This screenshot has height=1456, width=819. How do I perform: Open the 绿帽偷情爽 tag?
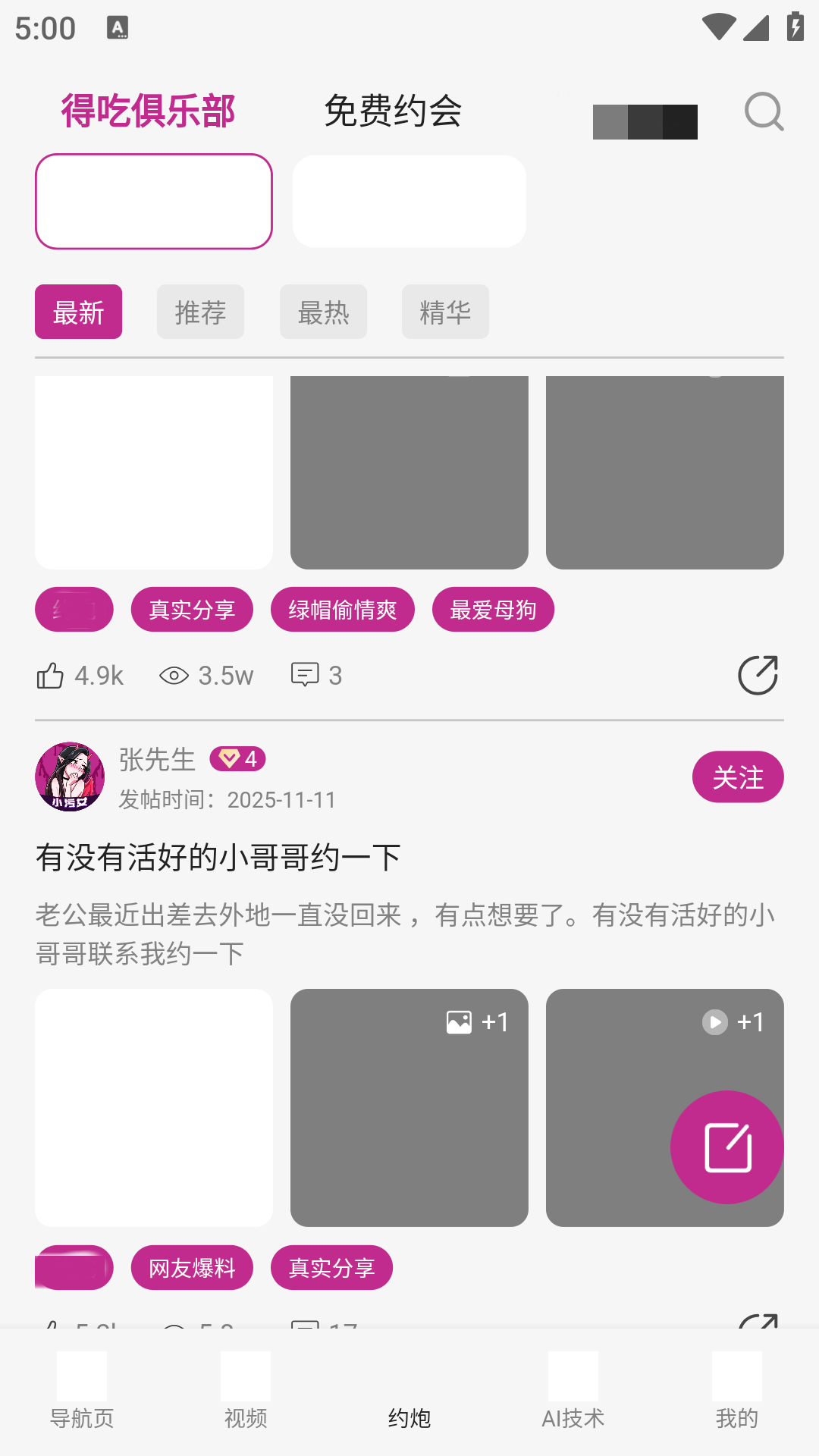point(342,609)
